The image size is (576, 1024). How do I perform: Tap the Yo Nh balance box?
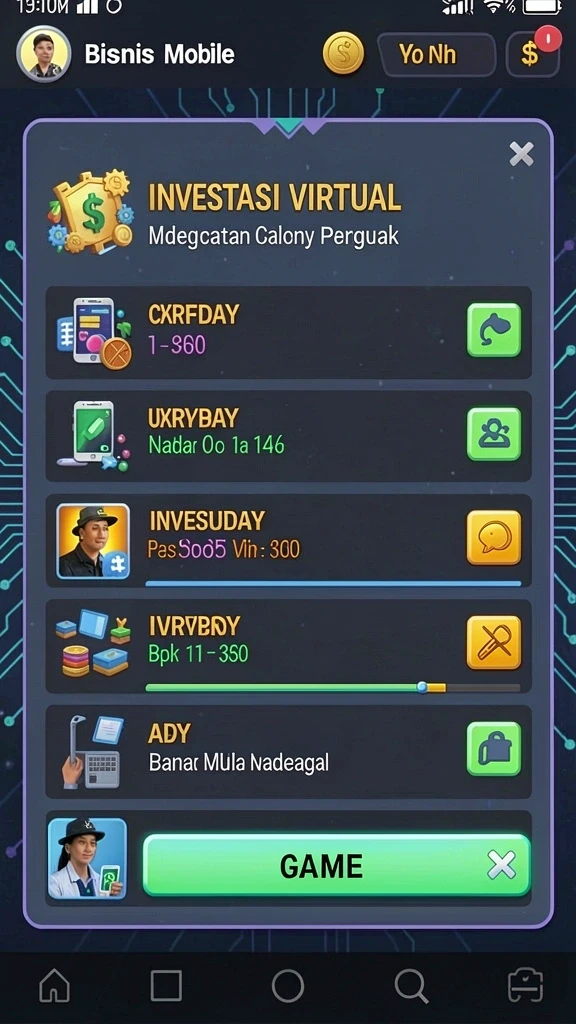coord(436,55)
